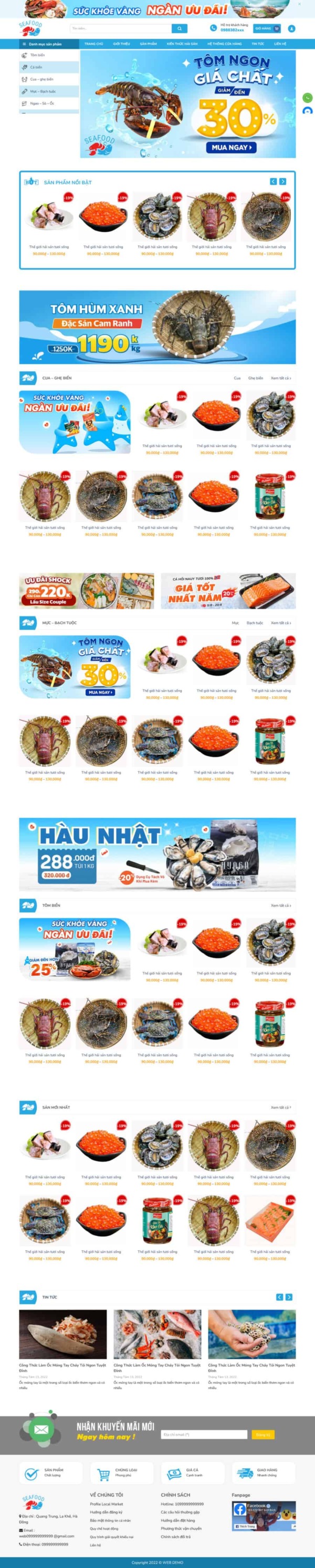Filter Mực – Bạch tuộc section by Bạch tuộc
Viewport: 315px width, 1568px height.
[x=255, y=623]
